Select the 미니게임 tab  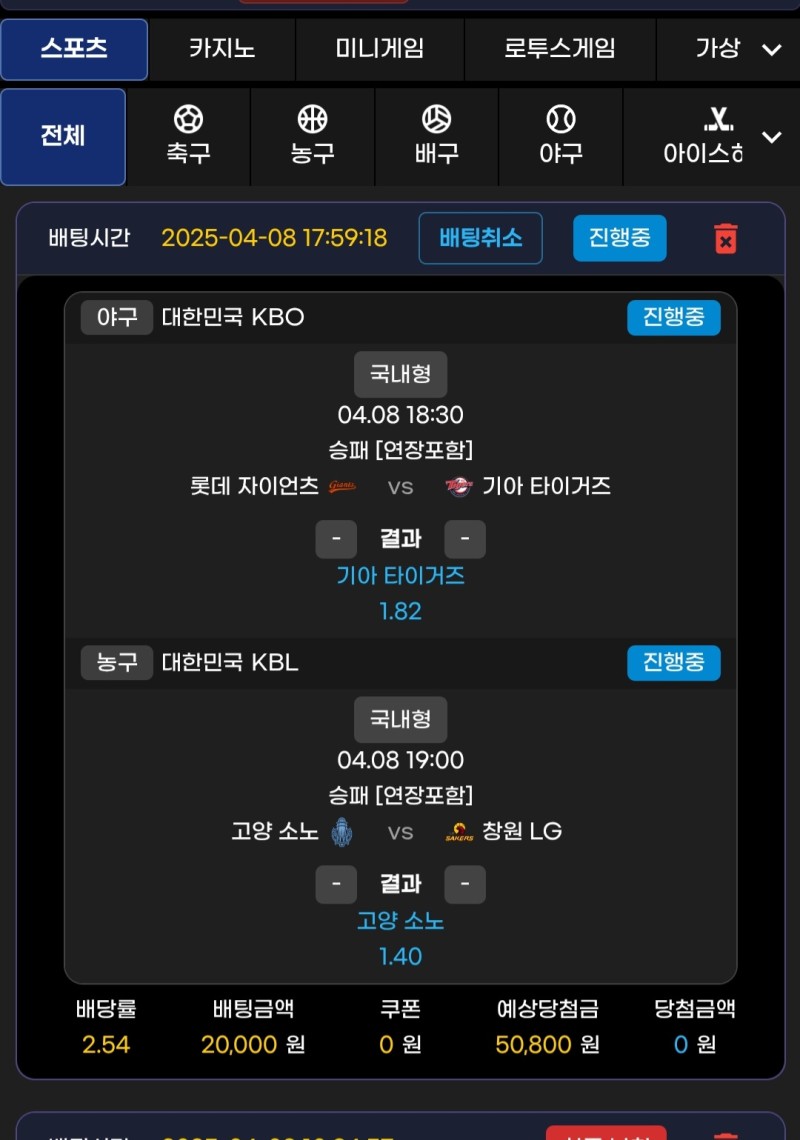380,49
